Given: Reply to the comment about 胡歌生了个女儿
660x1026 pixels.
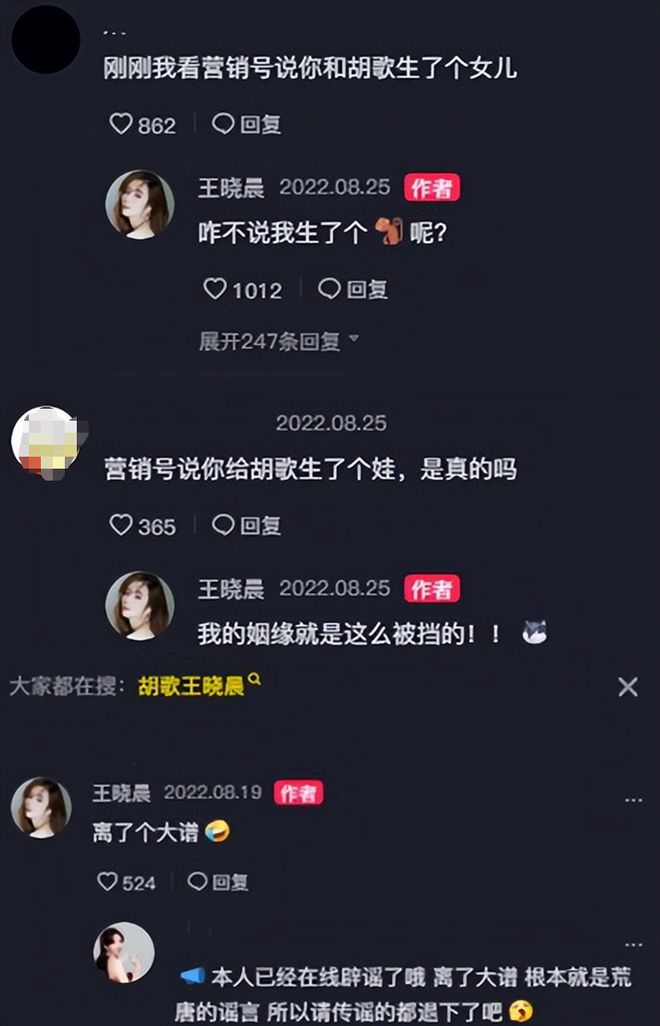Looking at the screenshot, I should [x=246, y=124].
